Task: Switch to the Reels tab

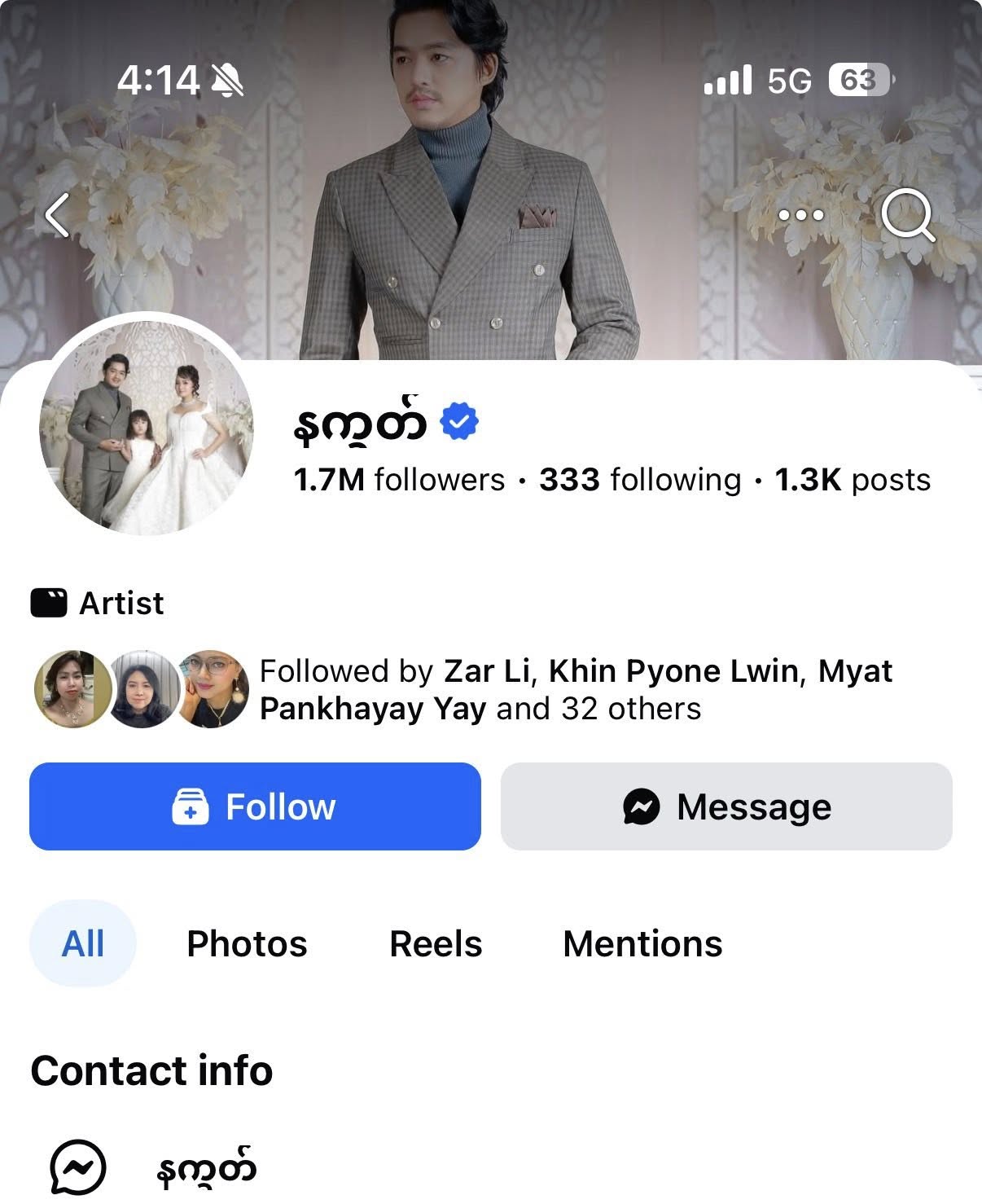Action: 436,943
